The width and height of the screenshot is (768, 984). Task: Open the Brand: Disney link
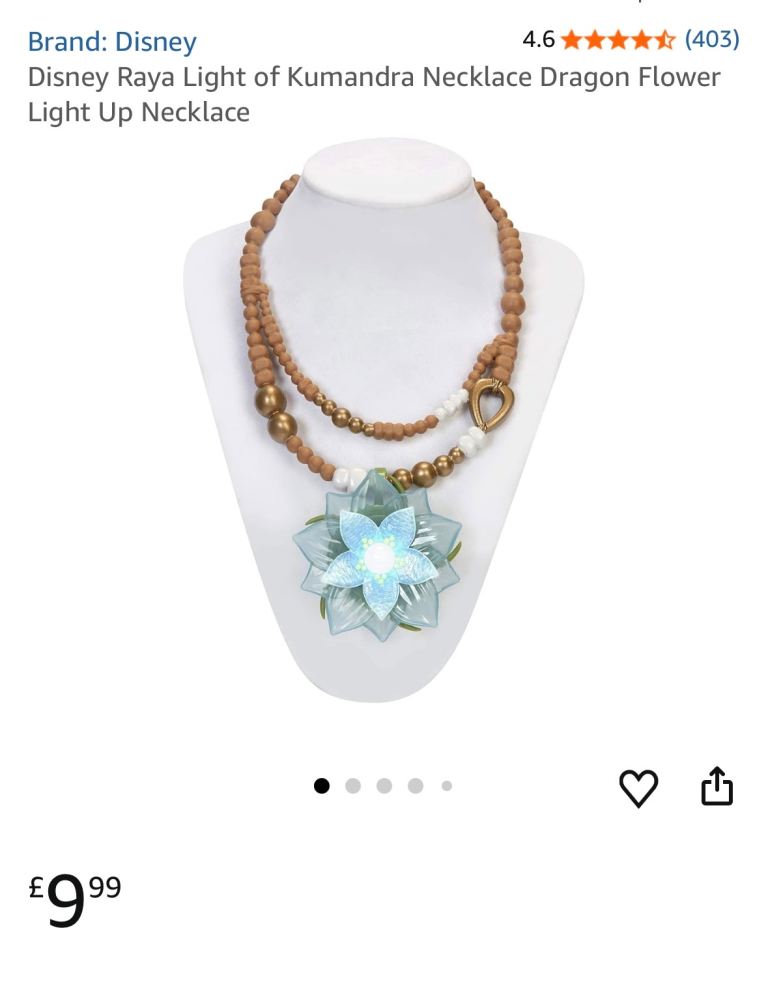point(112,42)
